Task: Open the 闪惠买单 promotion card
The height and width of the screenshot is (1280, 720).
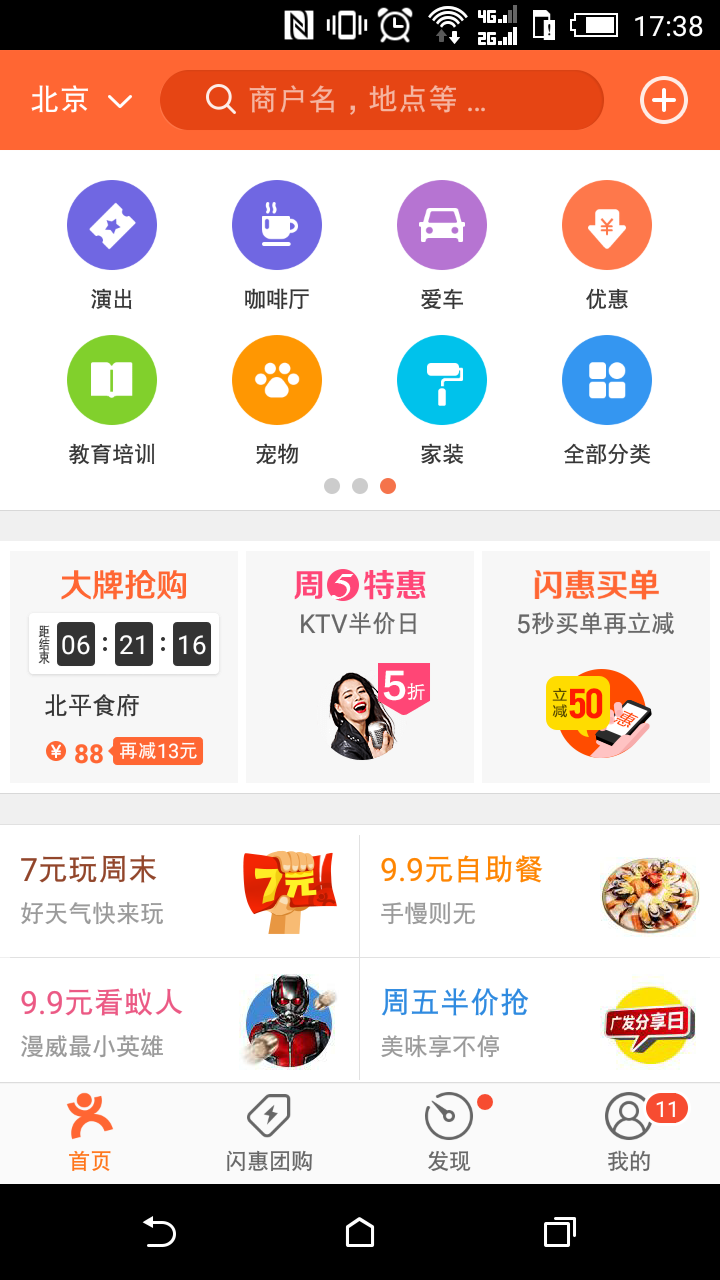Action: click(x=596, y=667)
